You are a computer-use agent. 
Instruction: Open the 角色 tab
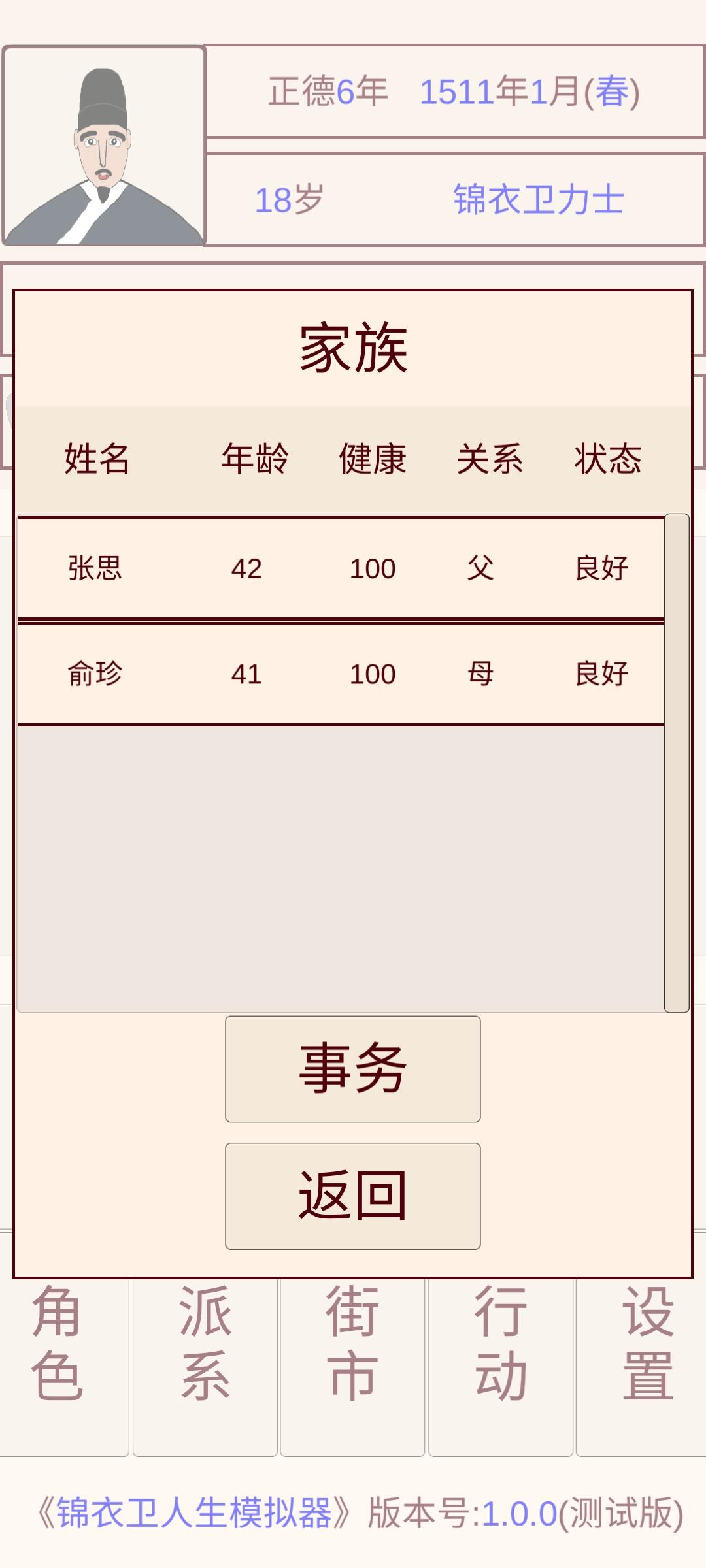coord(59,1365)
